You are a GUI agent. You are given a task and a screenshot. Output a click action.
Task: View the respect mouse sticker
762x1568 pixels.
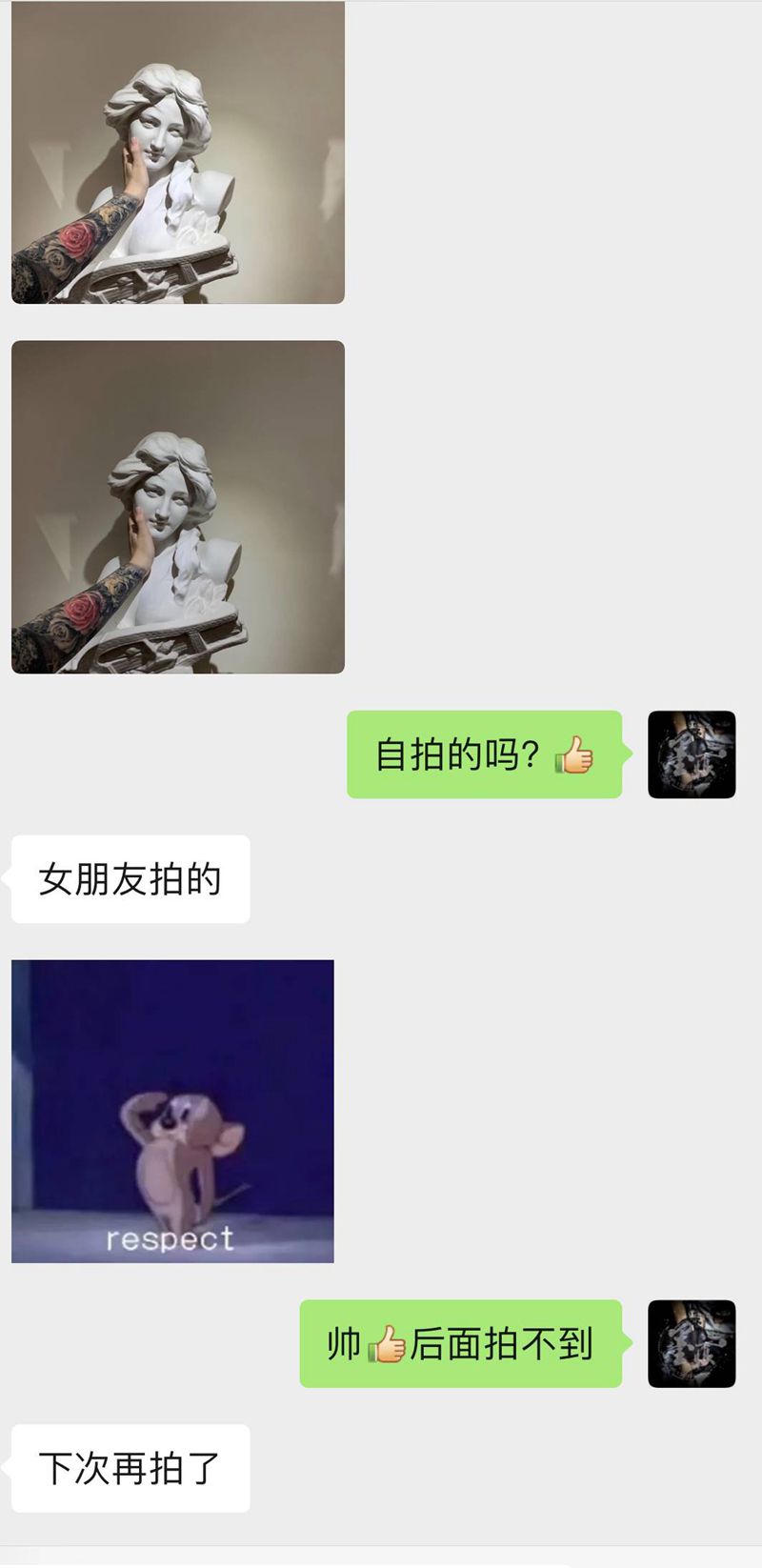(172, 1111)
